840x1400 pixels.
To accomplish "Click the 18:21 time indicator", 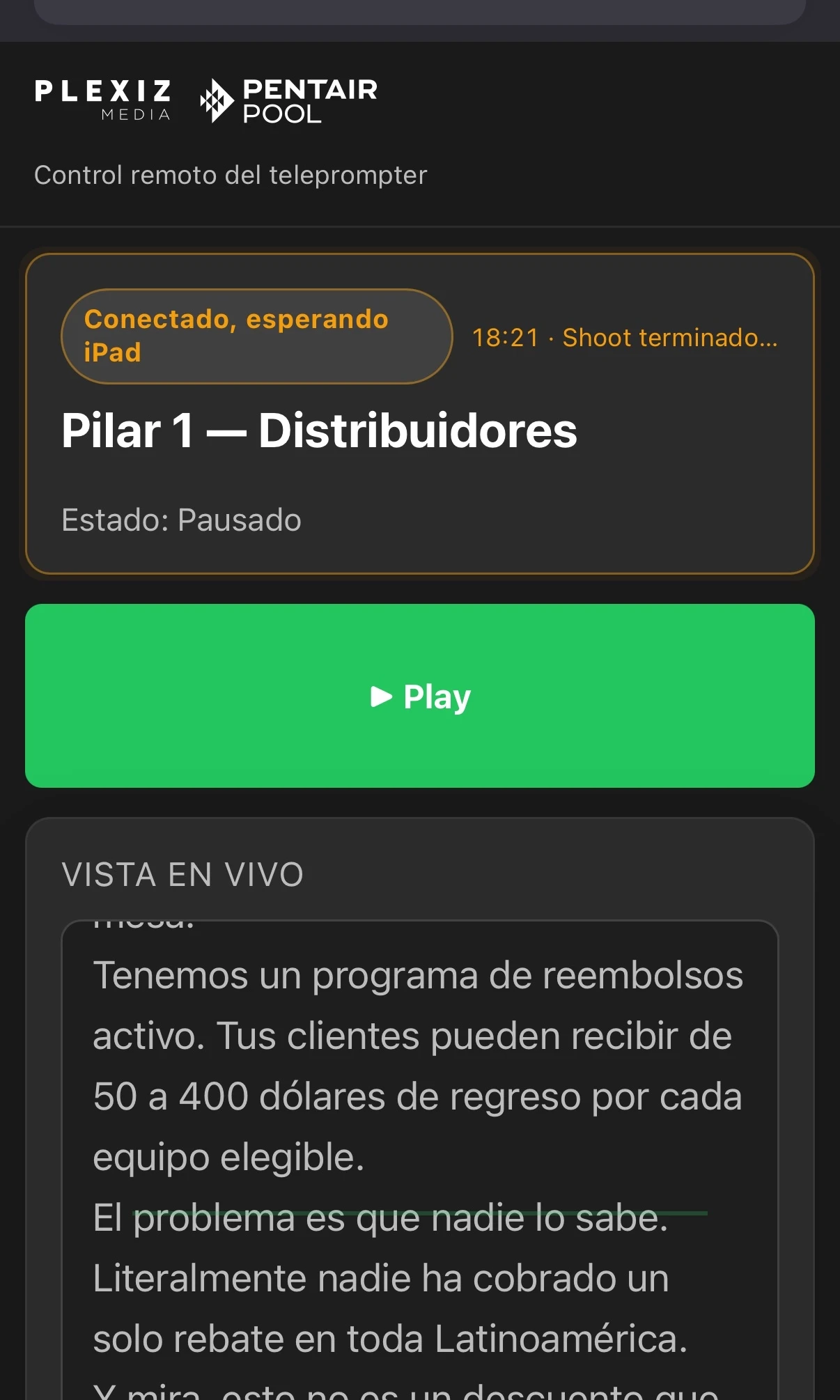I will pos(504,337).
